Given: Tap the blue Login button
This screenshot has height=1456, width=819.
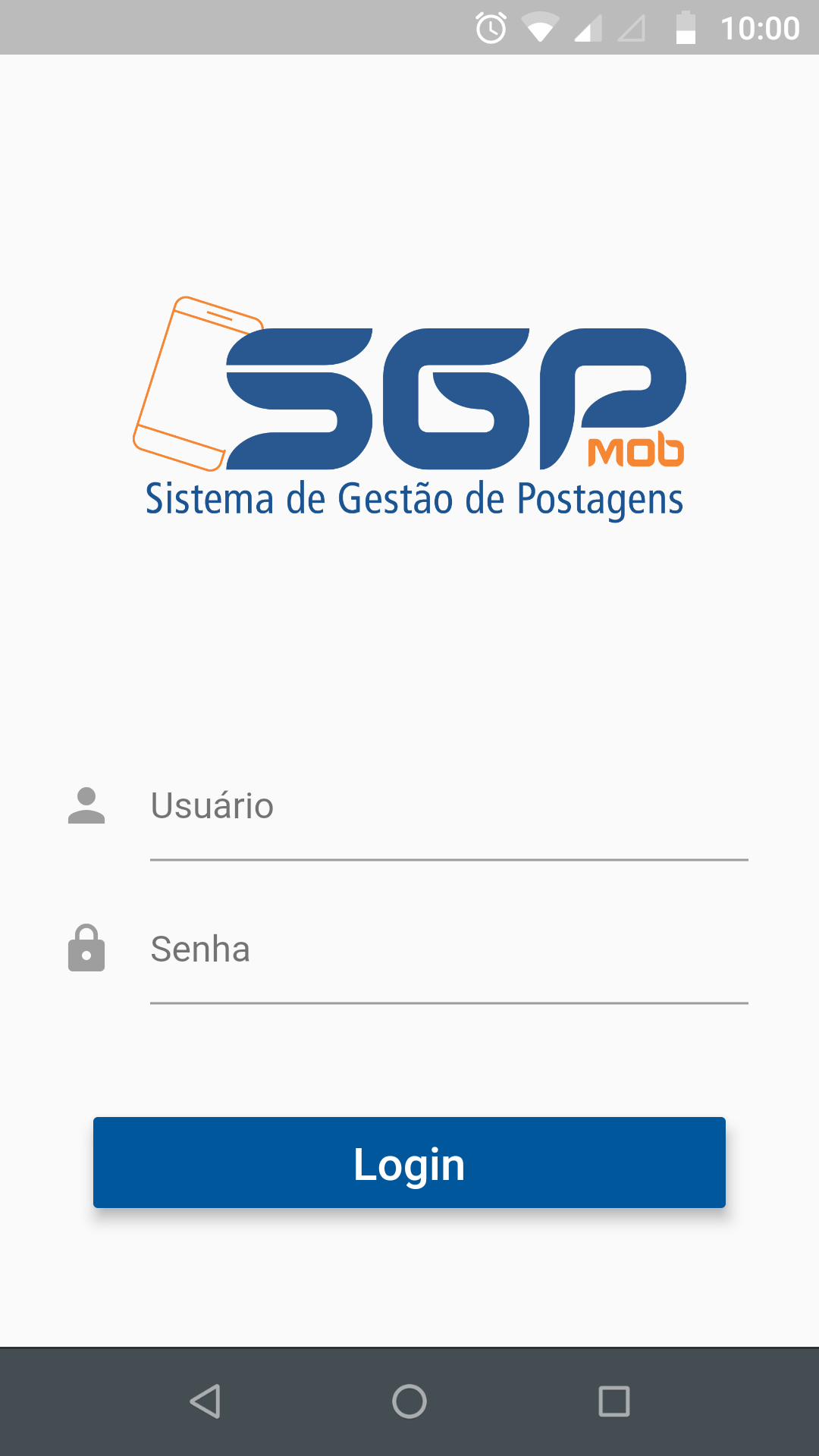Looking at the screenshot, I should (x=409, y=1163).
